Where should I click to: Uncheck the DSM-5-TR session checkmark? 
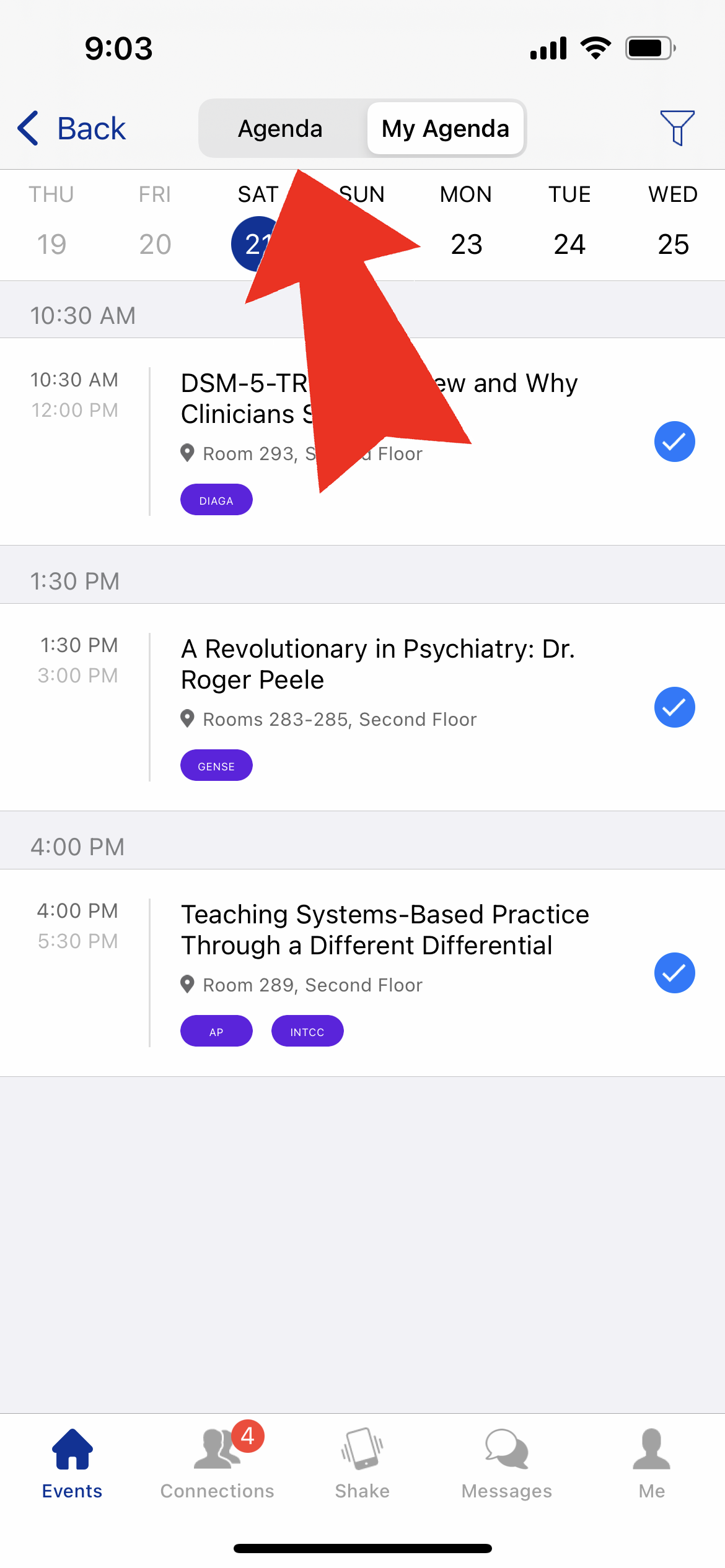click(674, 442)
